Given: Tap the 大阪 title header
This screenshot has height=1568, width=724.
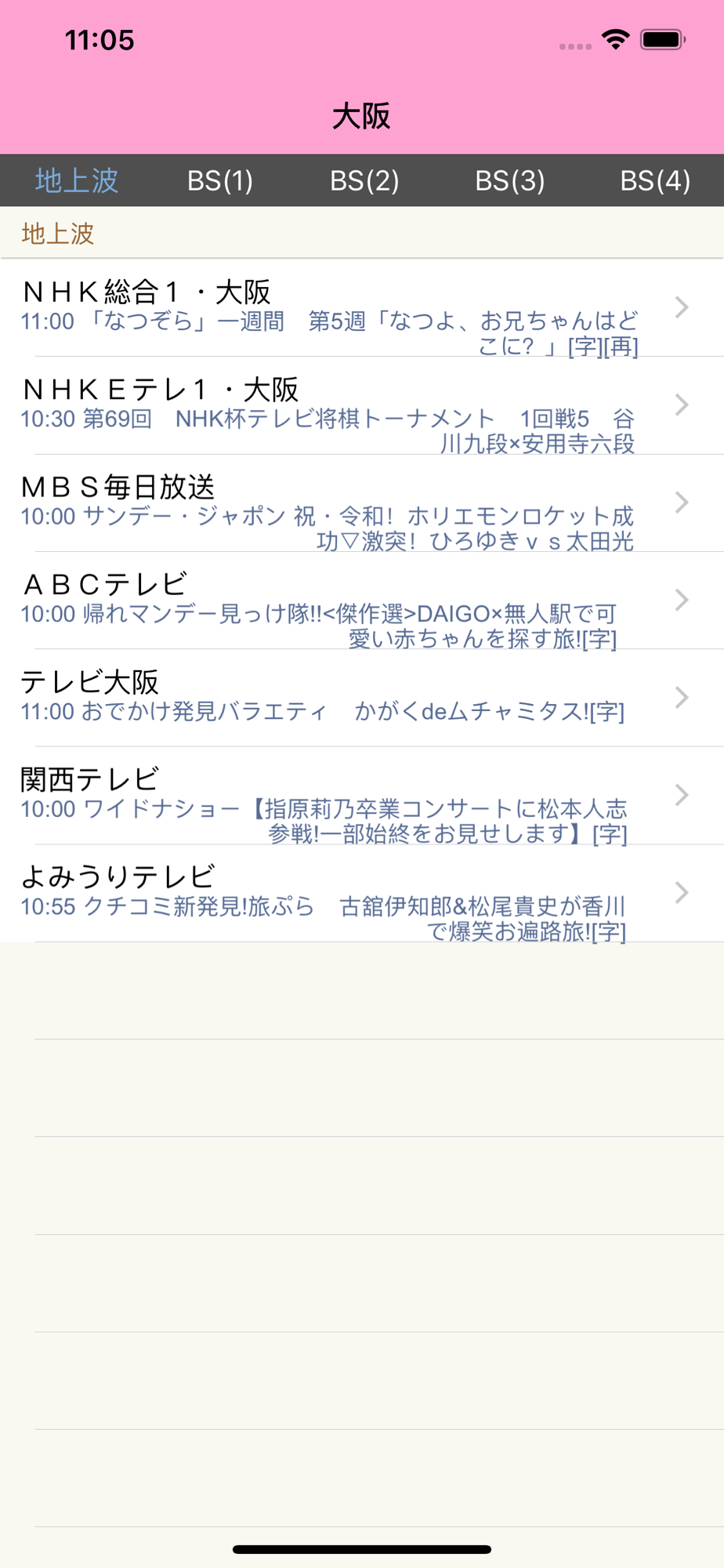Looking at the screenshot, I should coord(362,116).
